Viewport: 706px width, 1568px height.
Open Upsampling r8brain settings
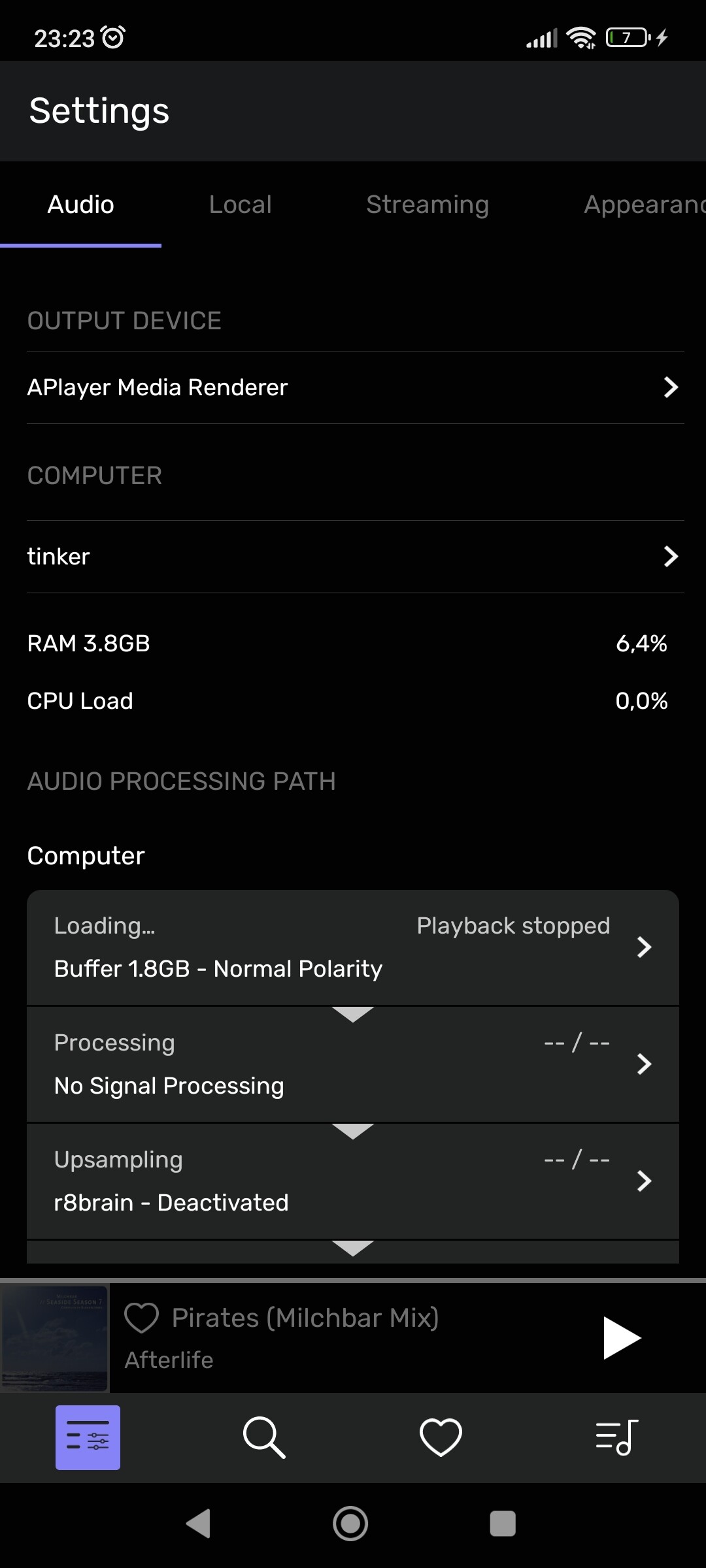353,1181
